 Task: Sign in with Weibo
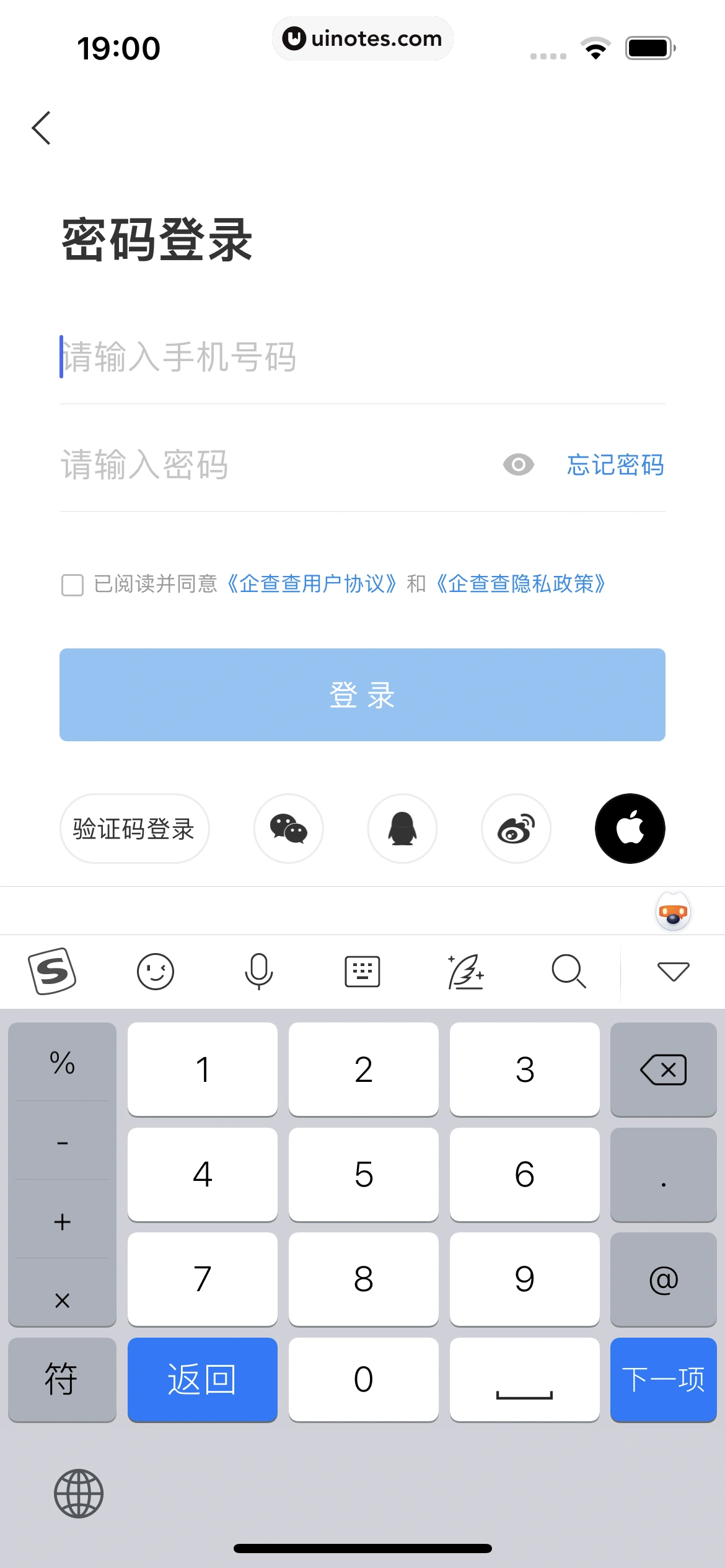pyautogui.click(x=516, y=829)
